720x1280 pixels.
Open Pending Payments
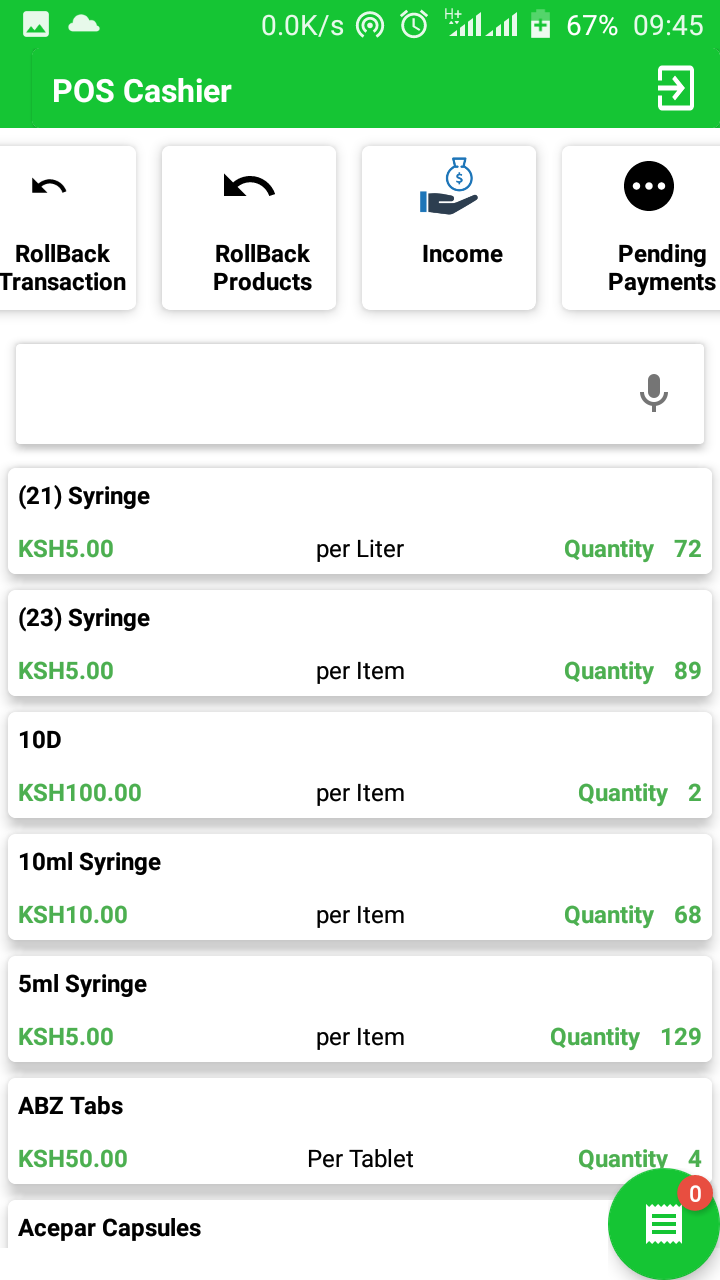click(x=648, y=227)
